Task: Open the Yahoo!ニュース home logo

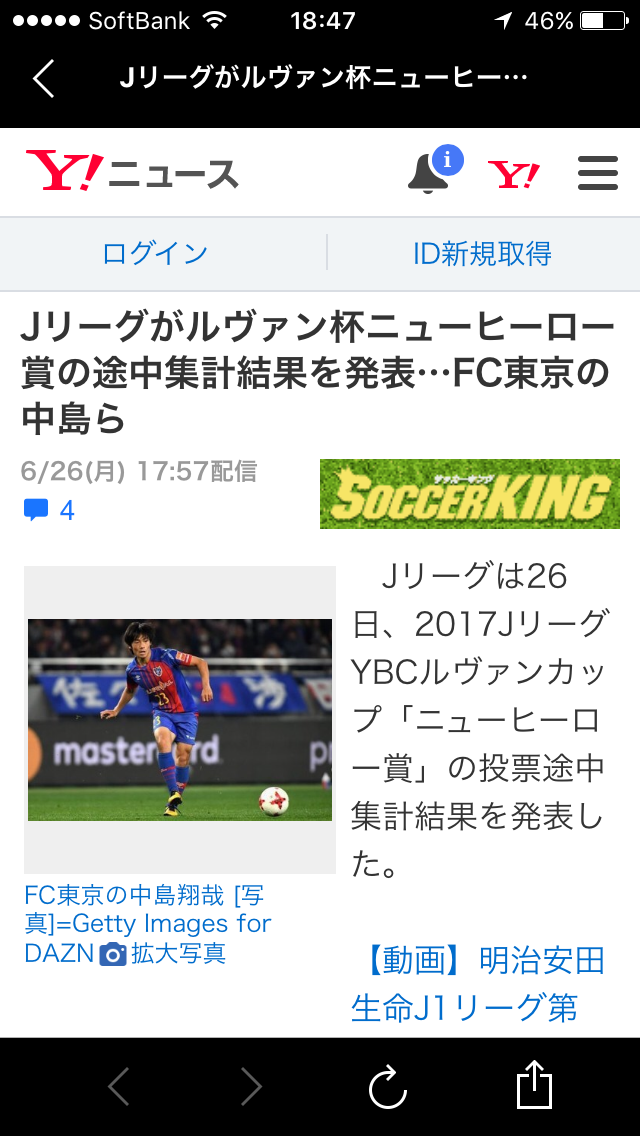Action: point(132,173)
